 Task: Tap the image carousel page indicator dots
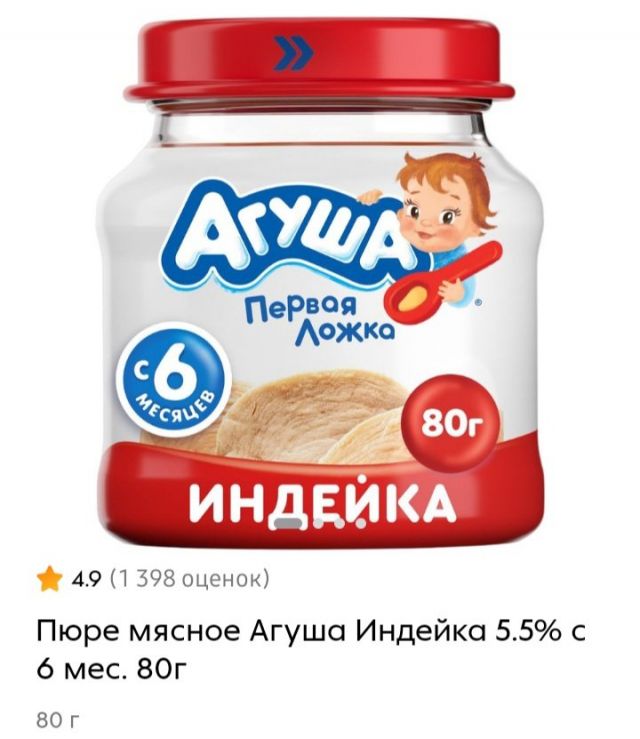pyautogui.click(x=319, y=523)
